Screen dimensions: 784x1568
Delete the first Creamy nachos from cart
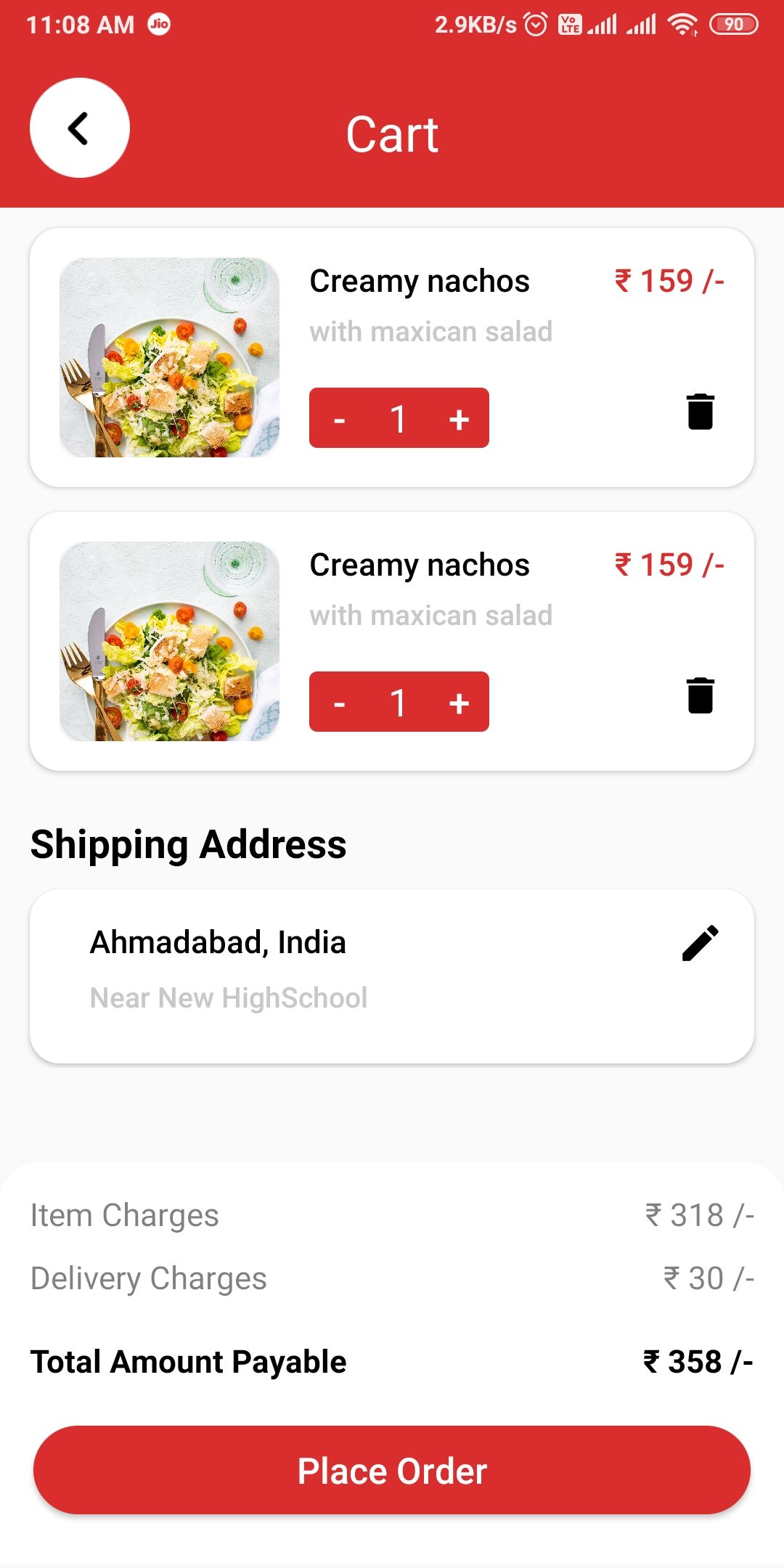point(701,412)
